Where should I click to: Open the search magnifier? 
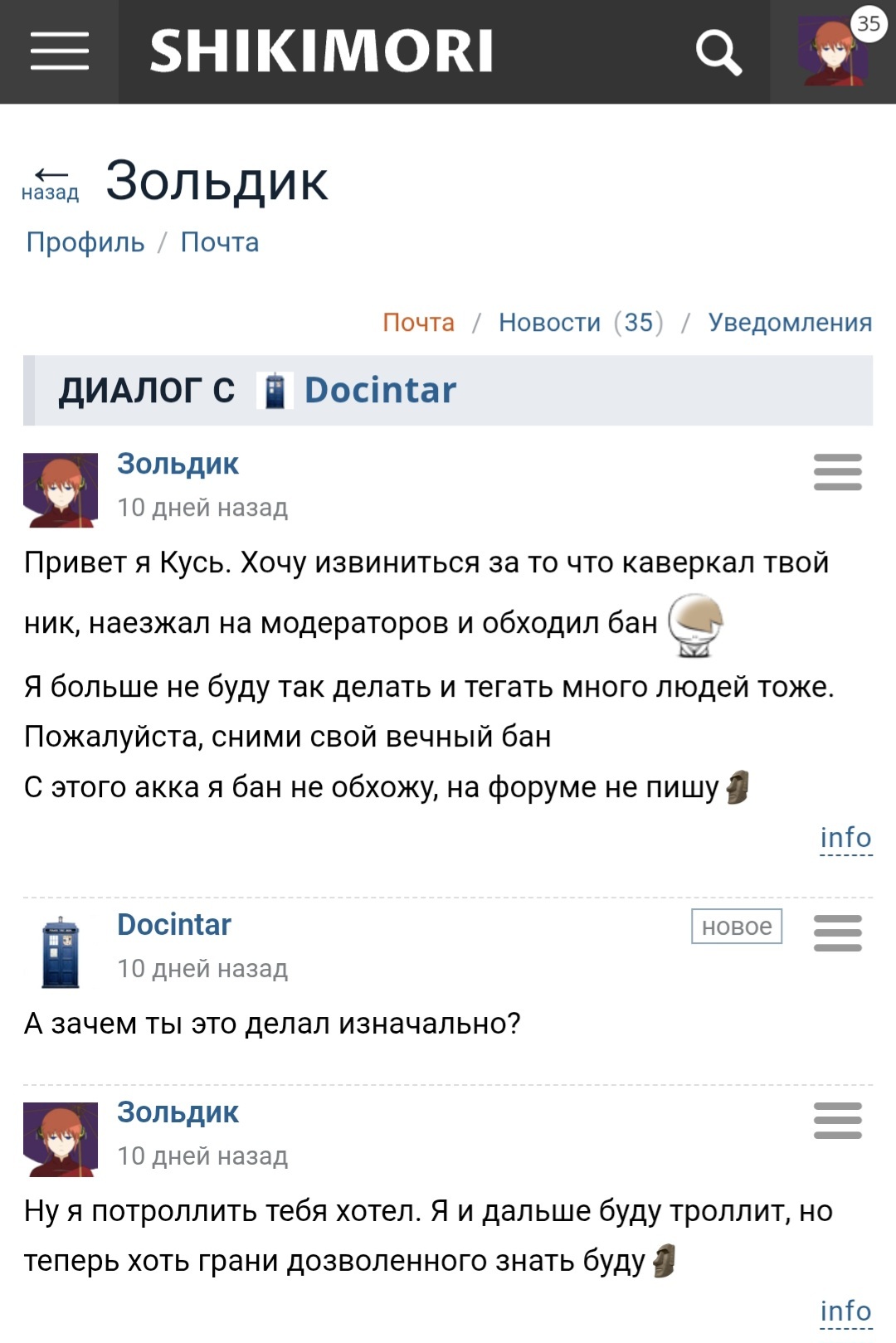coord(718,52)
